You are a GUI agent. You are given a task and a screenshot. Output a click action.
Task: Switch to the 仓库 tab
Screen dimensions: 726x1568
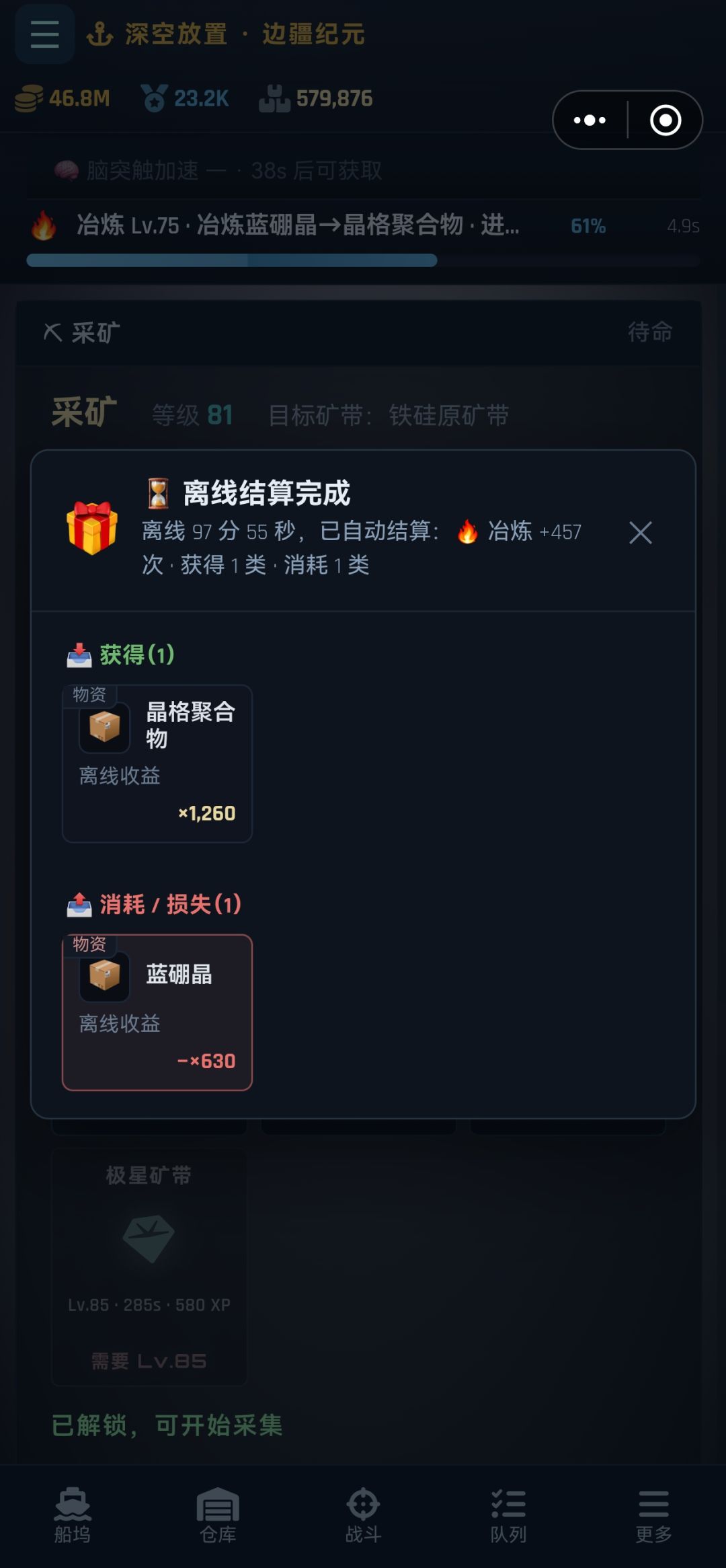[x=218, y=1516]
